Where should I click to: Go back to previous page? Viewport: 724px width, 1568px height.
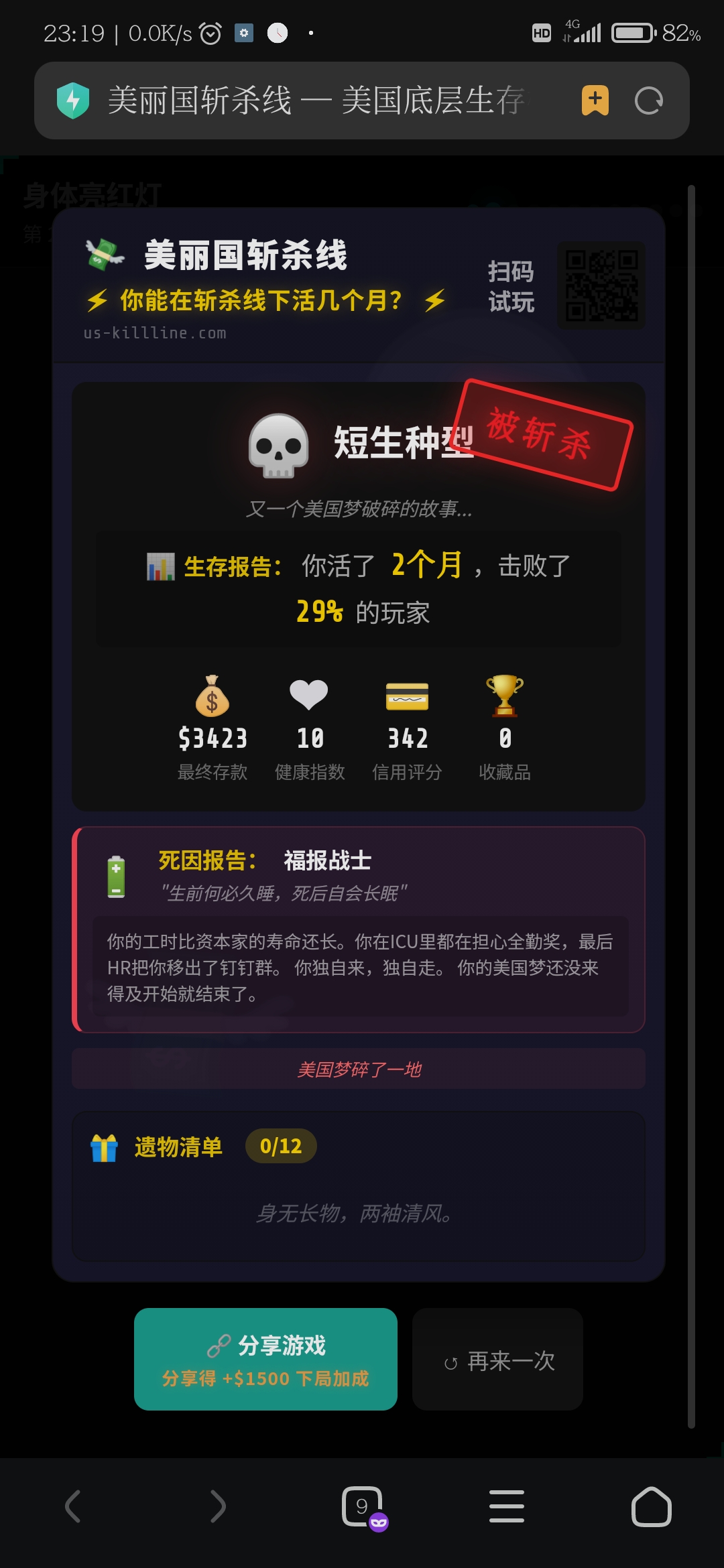(x=72, y=1507)
